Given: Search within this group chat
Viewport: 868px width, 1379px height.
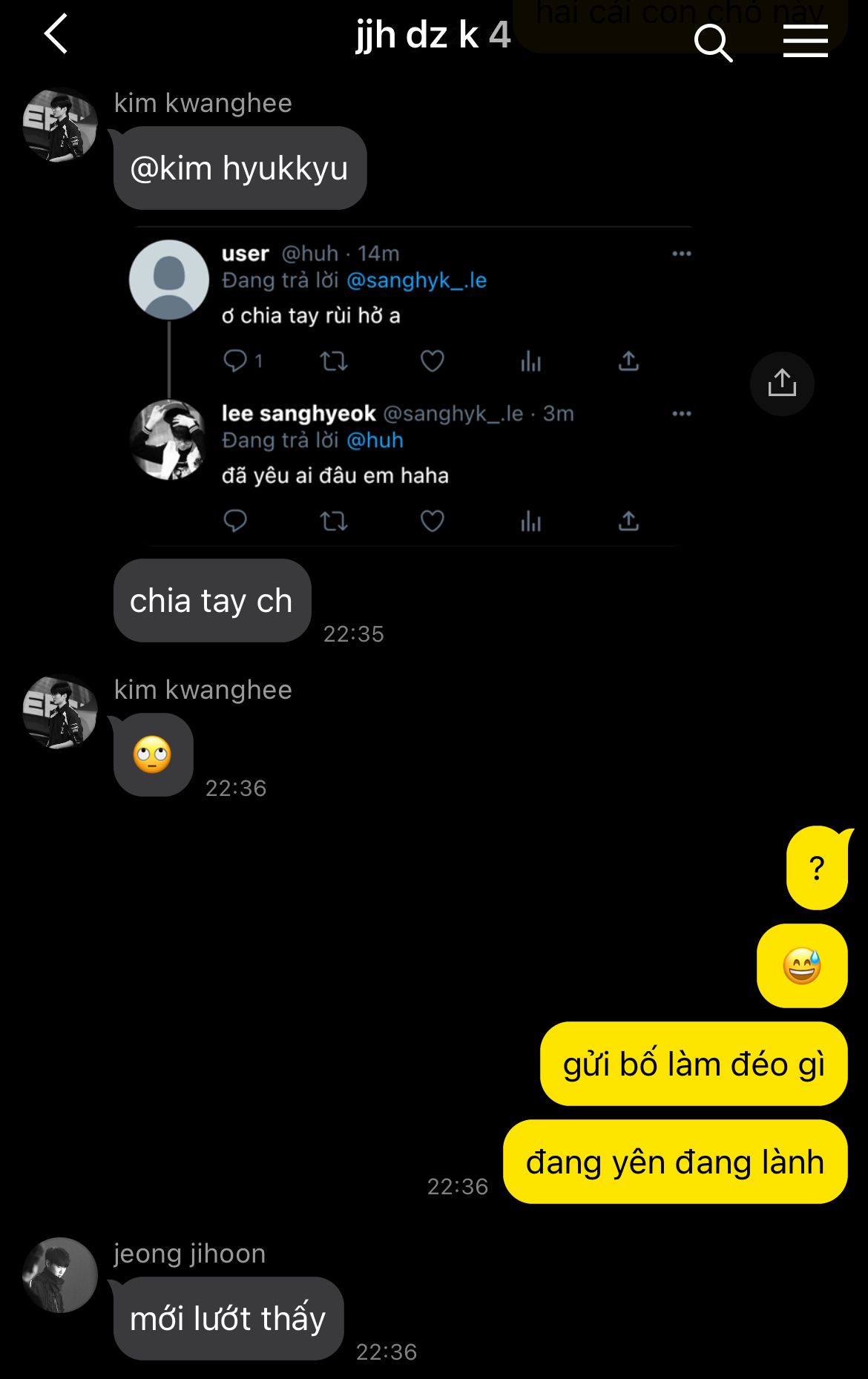Looking at the screenshot, I should click(713, 42).
